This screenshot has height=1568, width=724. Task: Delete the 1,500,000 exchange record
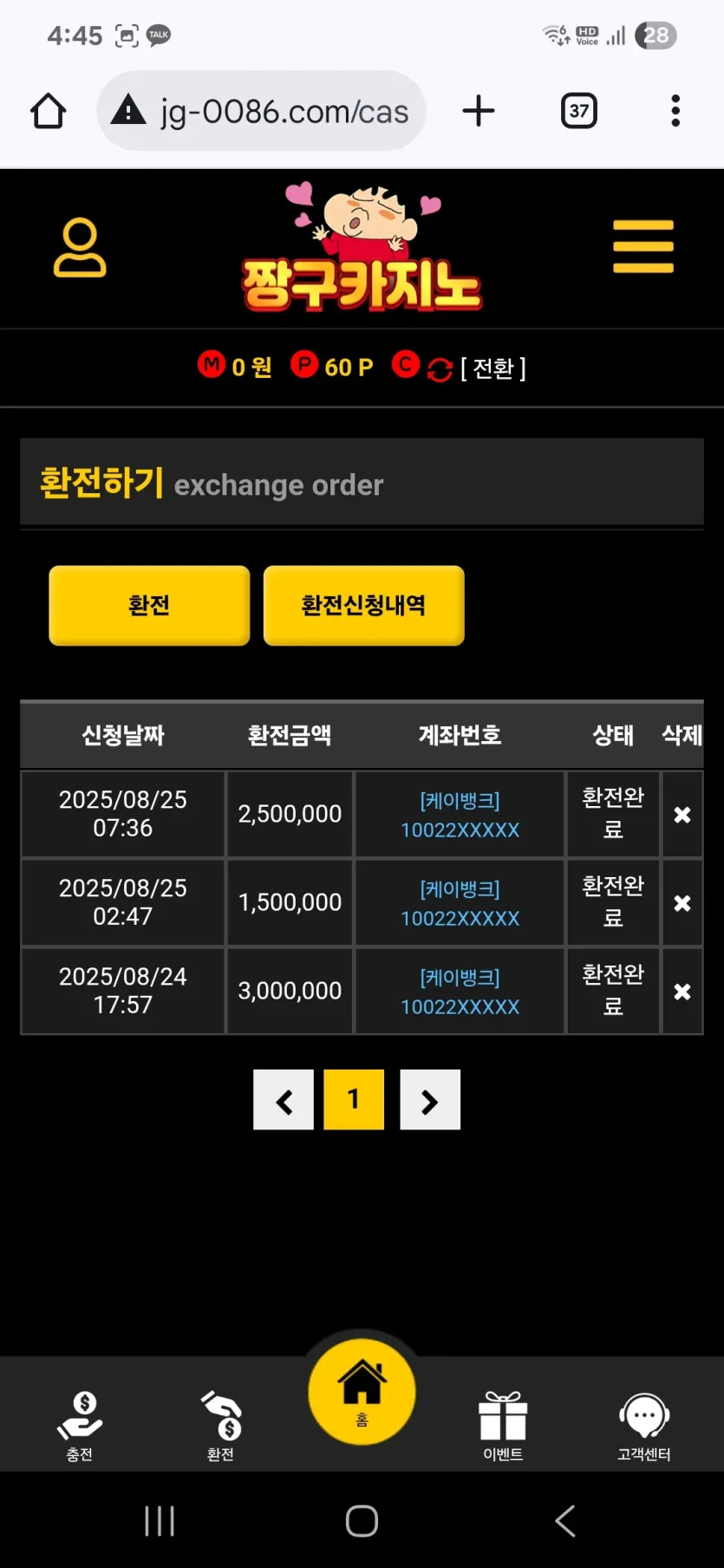point(682,903)
